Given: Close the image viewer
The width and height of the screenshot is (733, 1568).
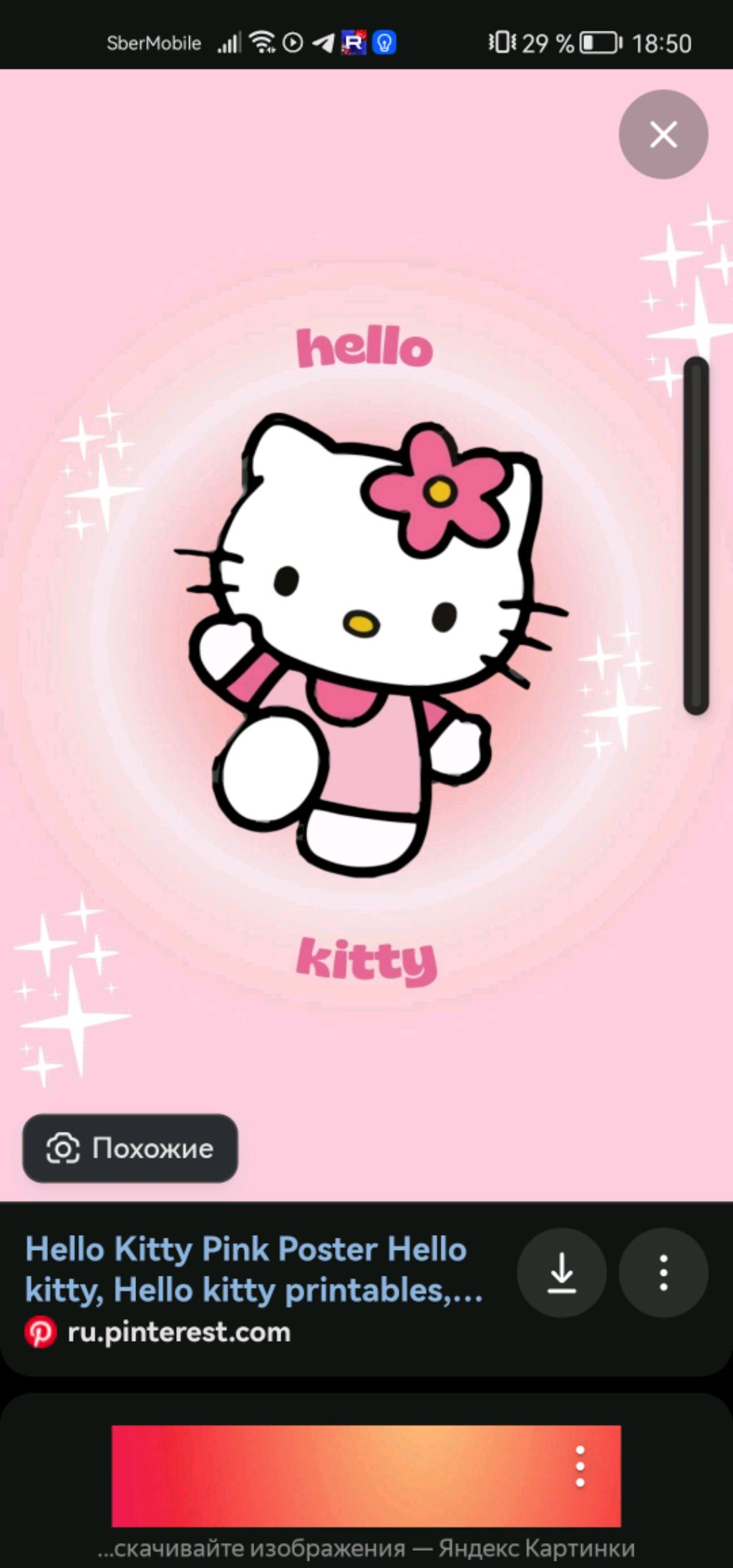Looking at the screenshot, I should (x=663, y=134).
